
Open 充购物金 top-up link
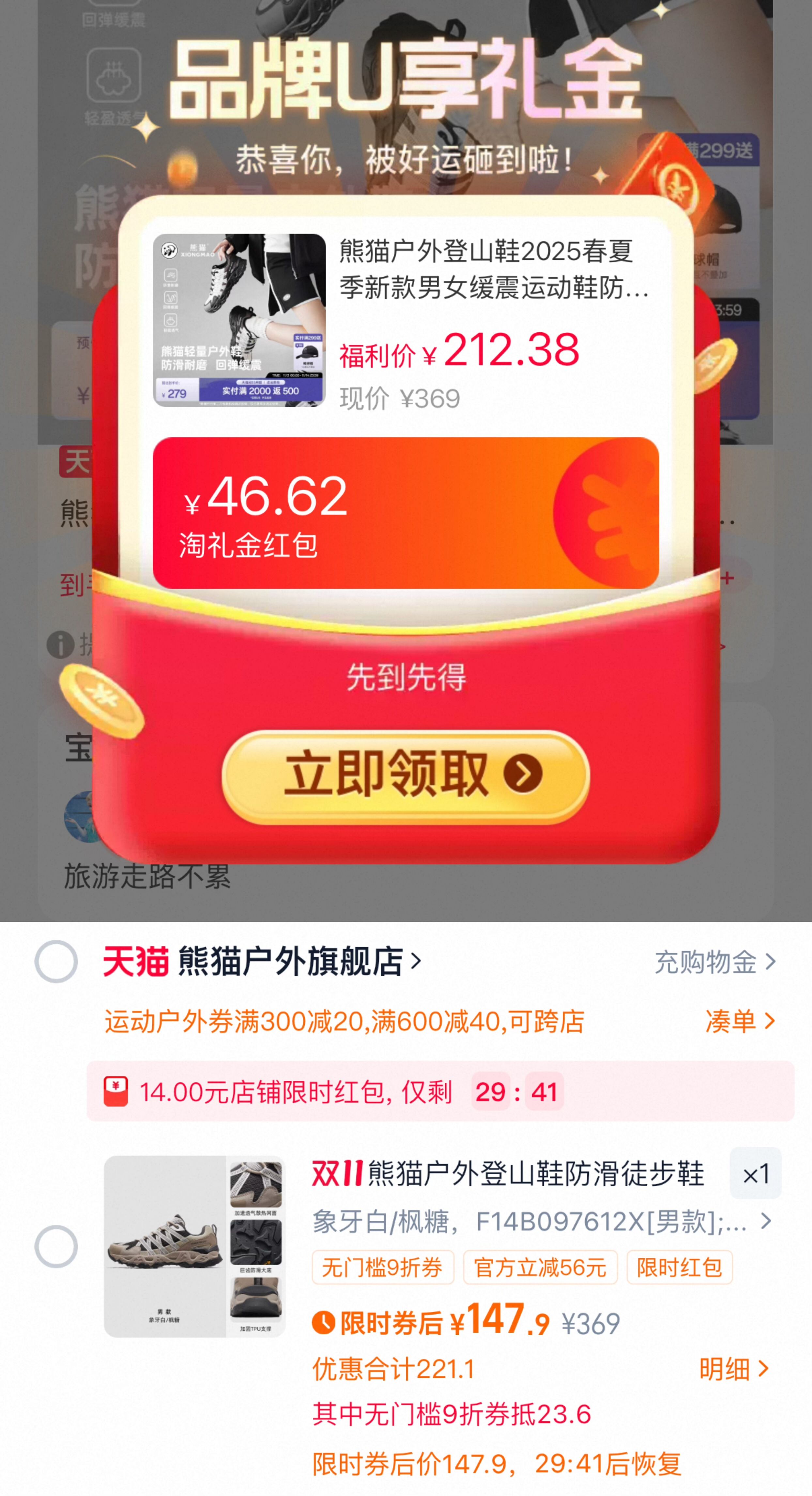[714, 962]
